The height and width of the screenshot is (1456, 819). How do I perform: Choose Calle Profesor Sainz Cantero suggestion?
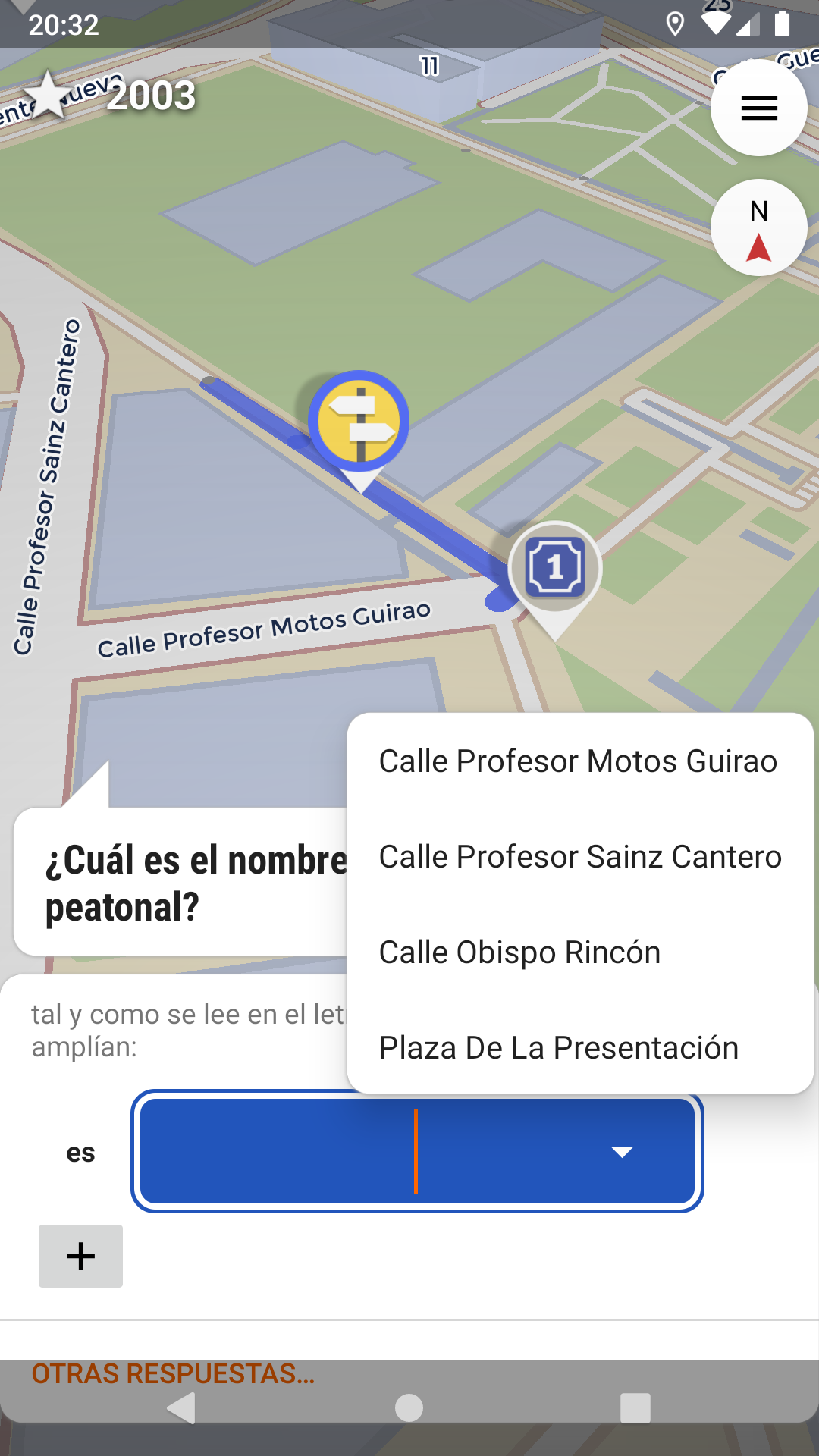coord(580,857)
